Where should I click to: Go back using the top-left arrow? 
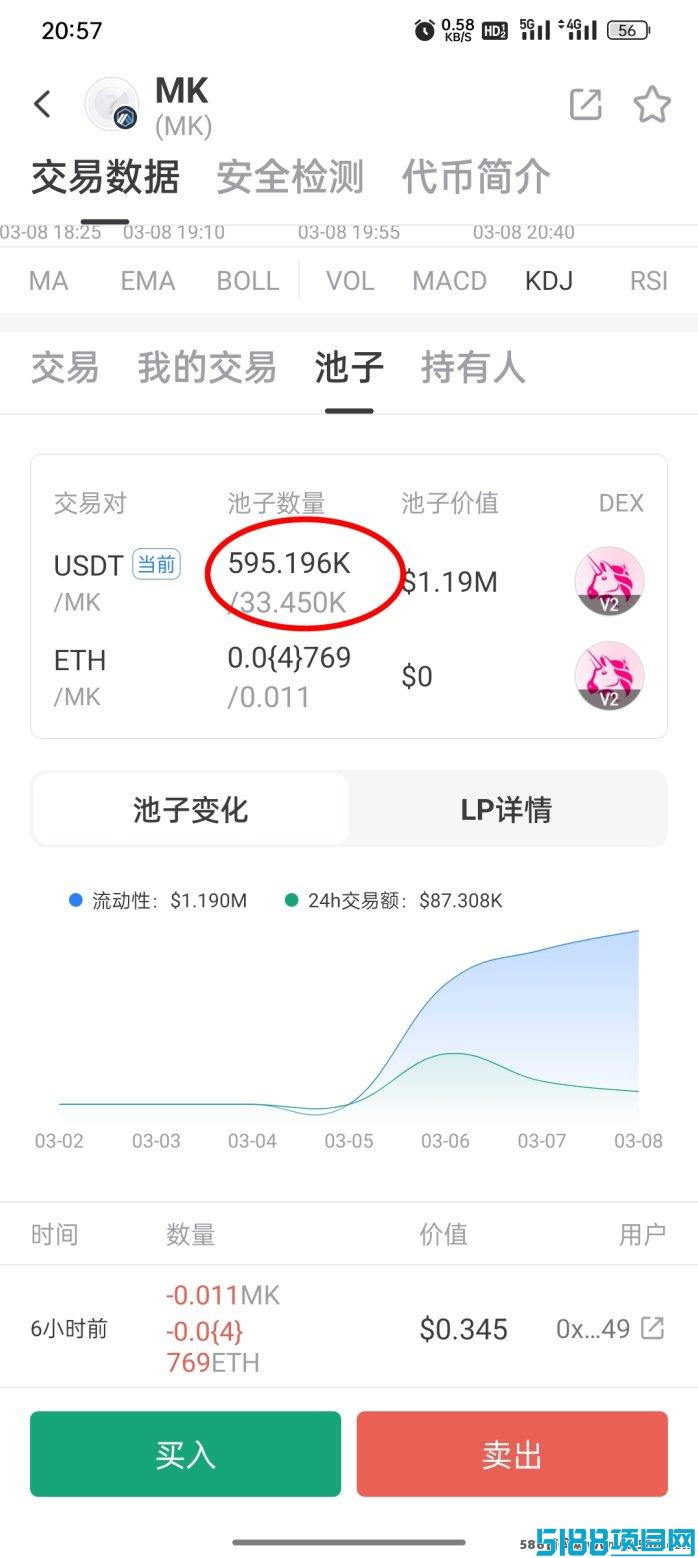coord(42,104)
